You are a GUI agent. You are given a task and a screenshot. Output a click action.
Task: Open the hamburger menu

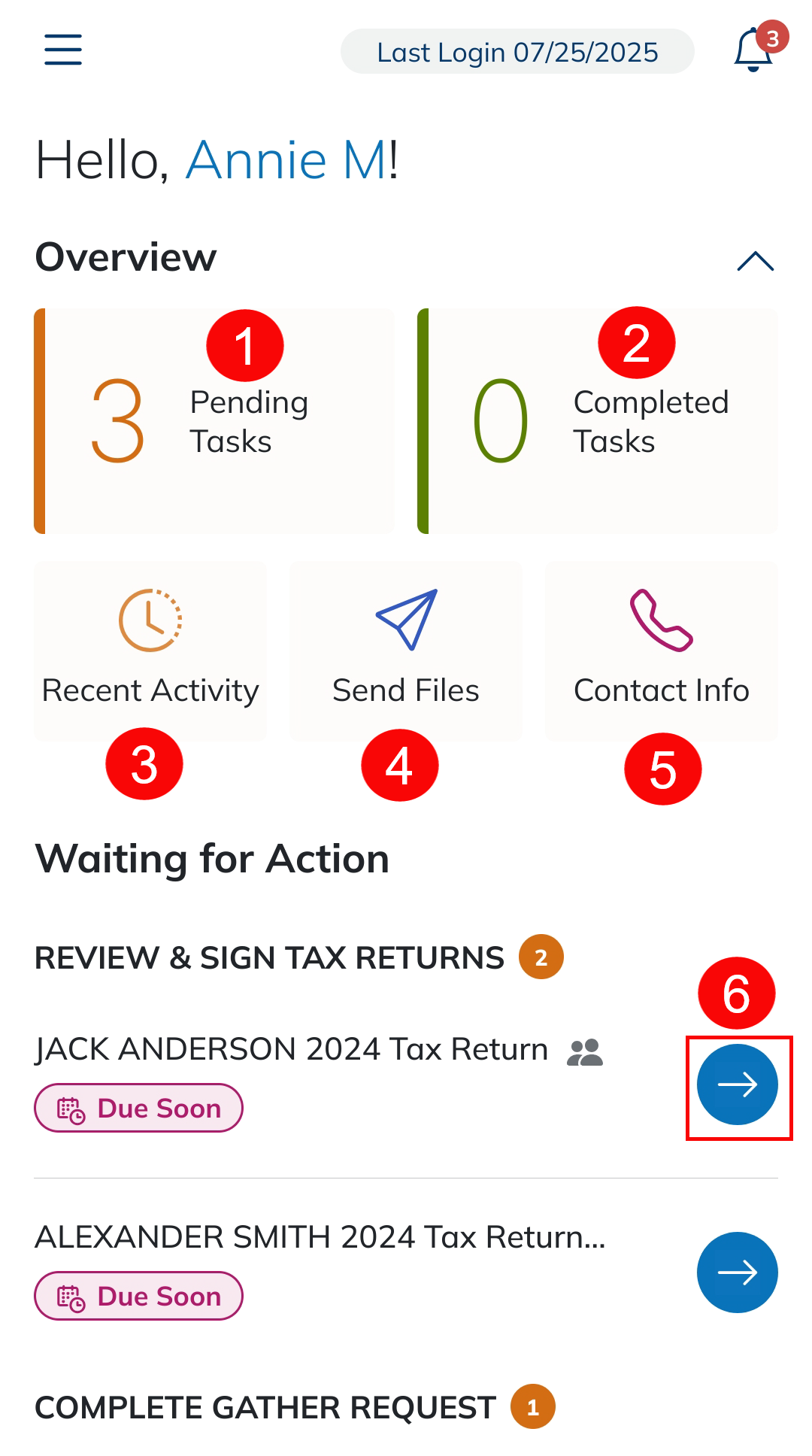point(63,50)
